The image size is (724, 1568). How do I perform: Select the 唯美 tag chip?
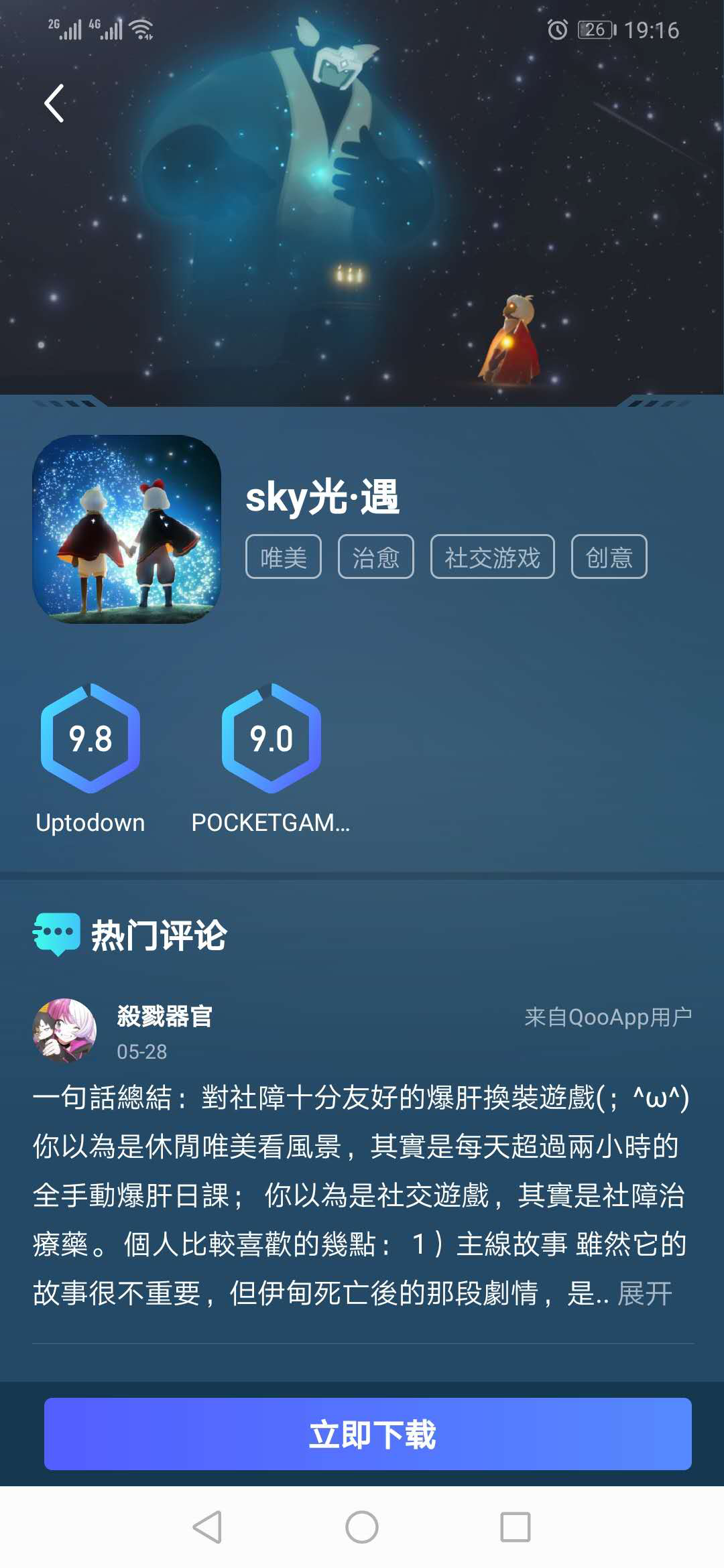[x=284, y=557]
